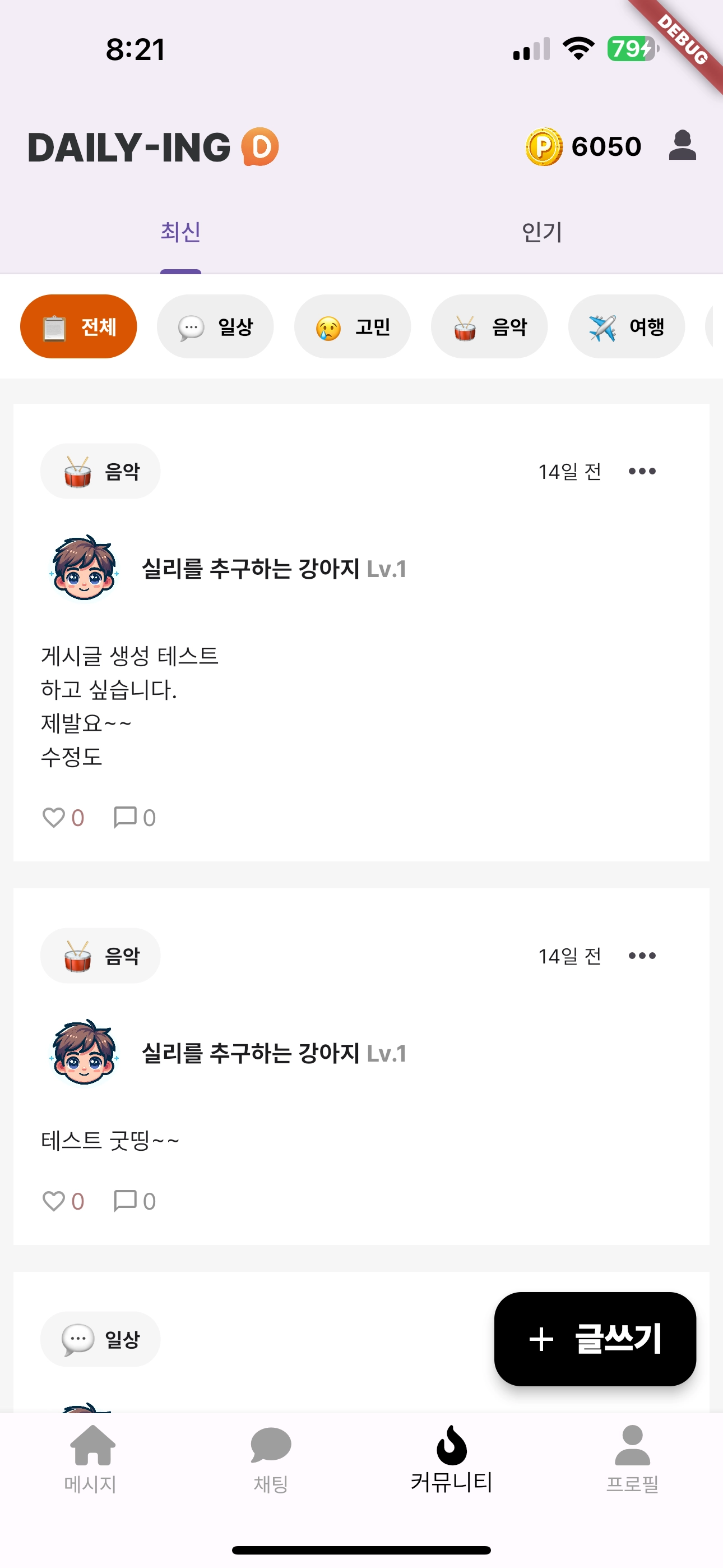The image size is (723, 1568).
Task: Tap the 글쓰기 button to write a post
Action: [x=595, y=1339]
